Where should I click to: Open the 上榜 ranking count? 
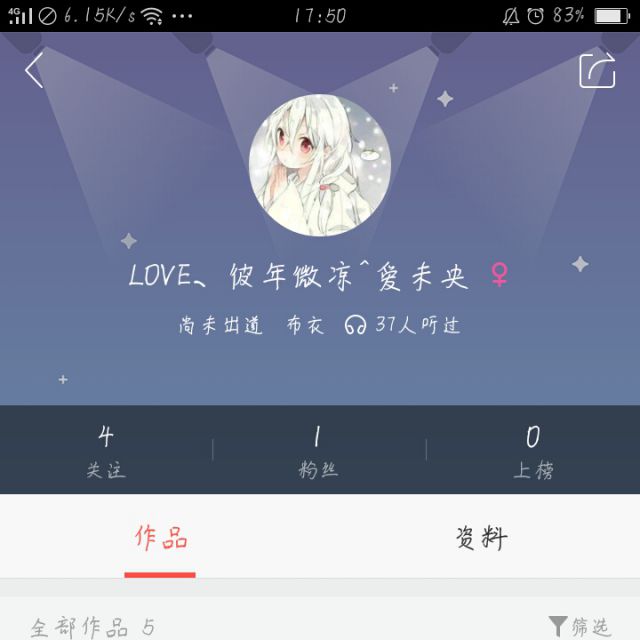[x=533, y=451]
